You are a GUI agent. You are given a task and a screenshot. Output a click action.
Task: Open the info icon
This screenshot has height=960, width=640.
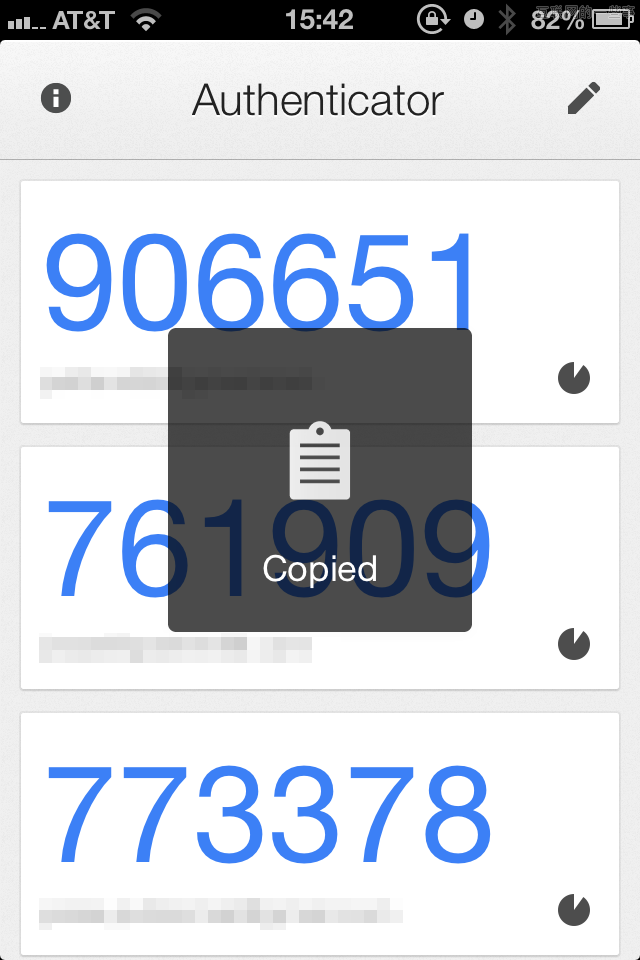pyautogui.click(x=56, y=98)
